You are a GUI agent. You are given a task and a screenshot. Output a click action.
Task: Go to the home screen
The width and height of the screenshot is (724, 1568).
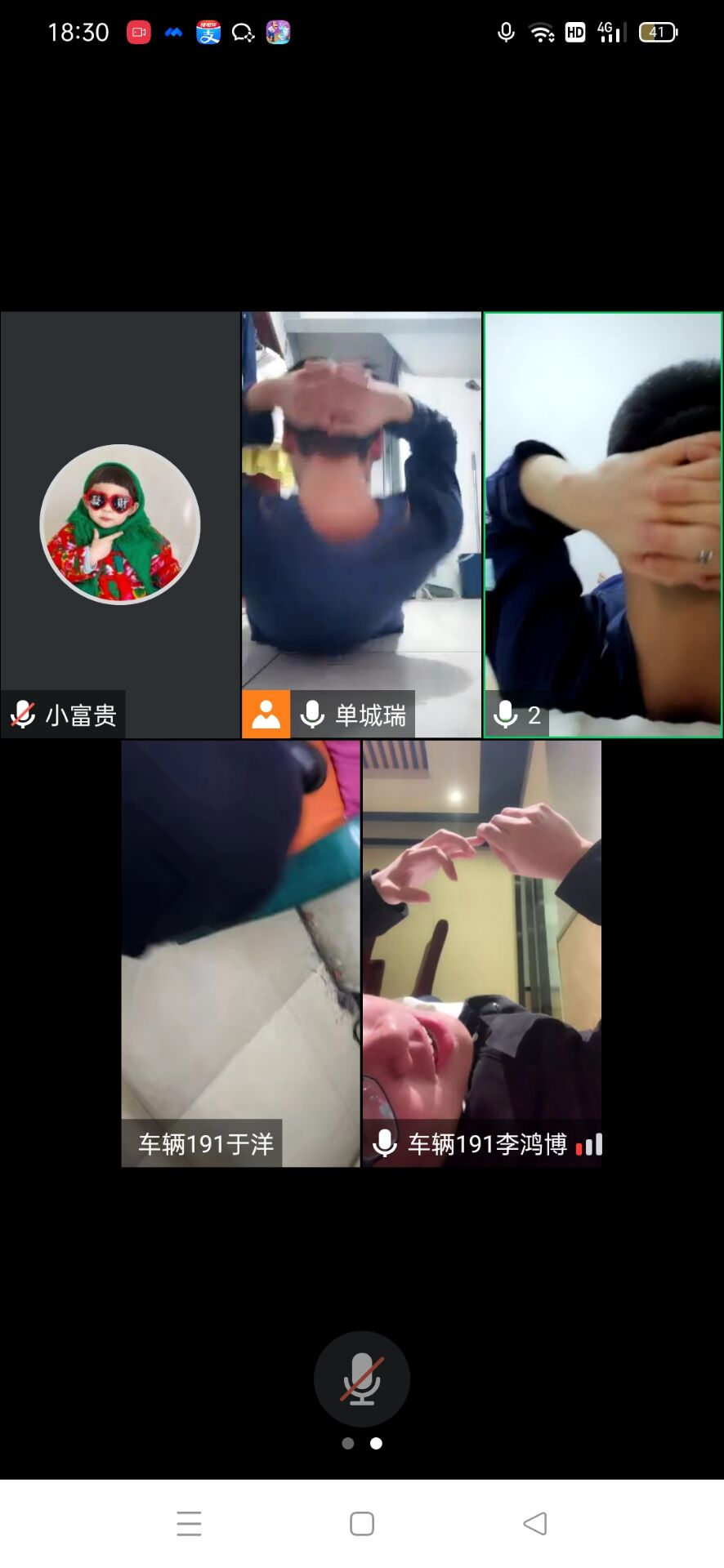pyautogui.click(x=362, y=1523)
